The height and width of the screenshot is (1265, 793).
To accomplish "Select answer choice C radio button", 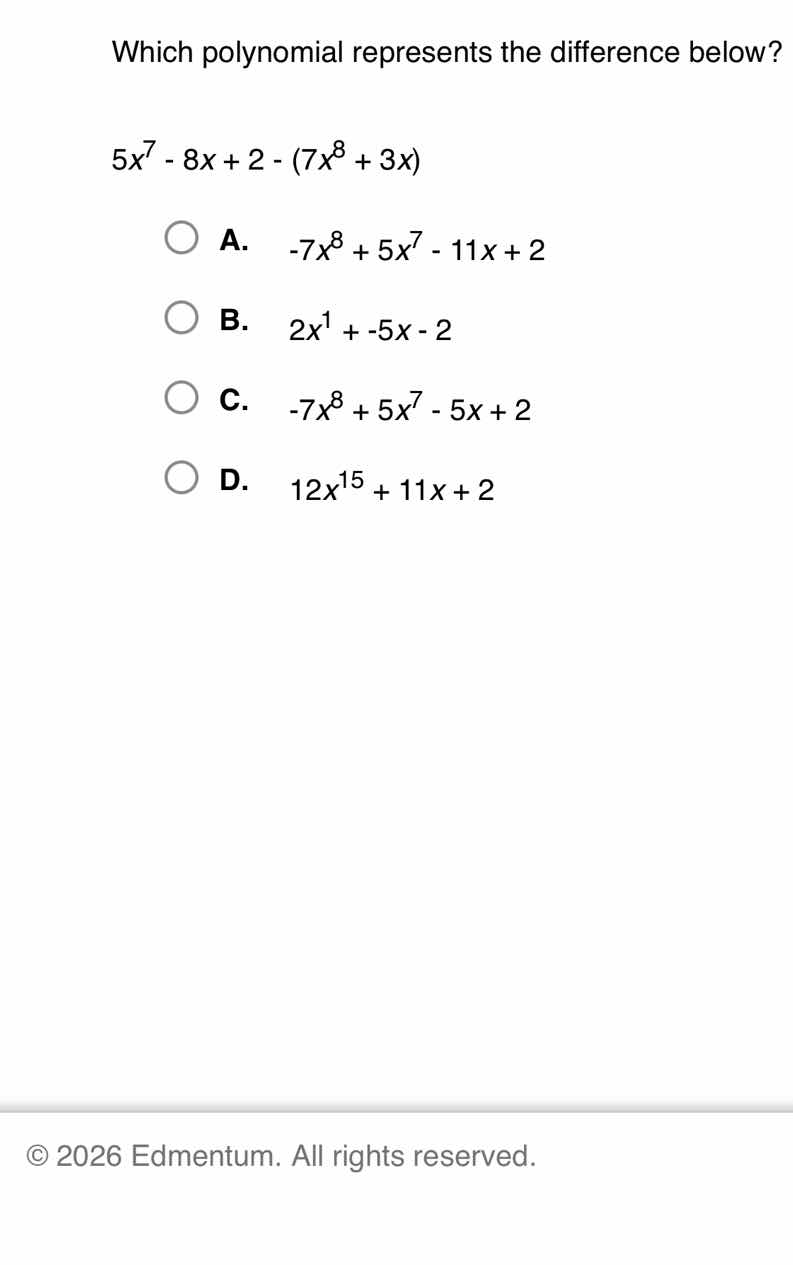I will 182,397.
